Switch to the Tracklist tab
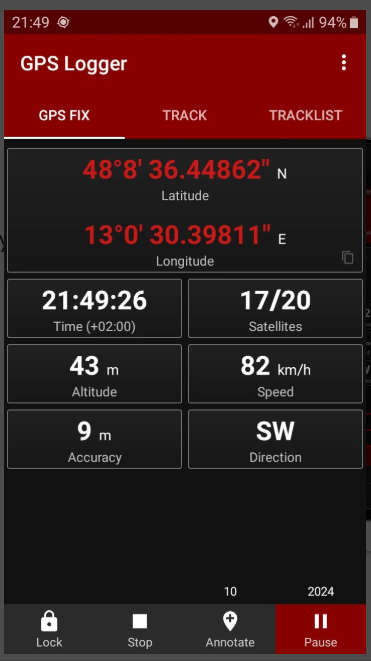Viewport: 371px width, 661px height. [305, 116]
